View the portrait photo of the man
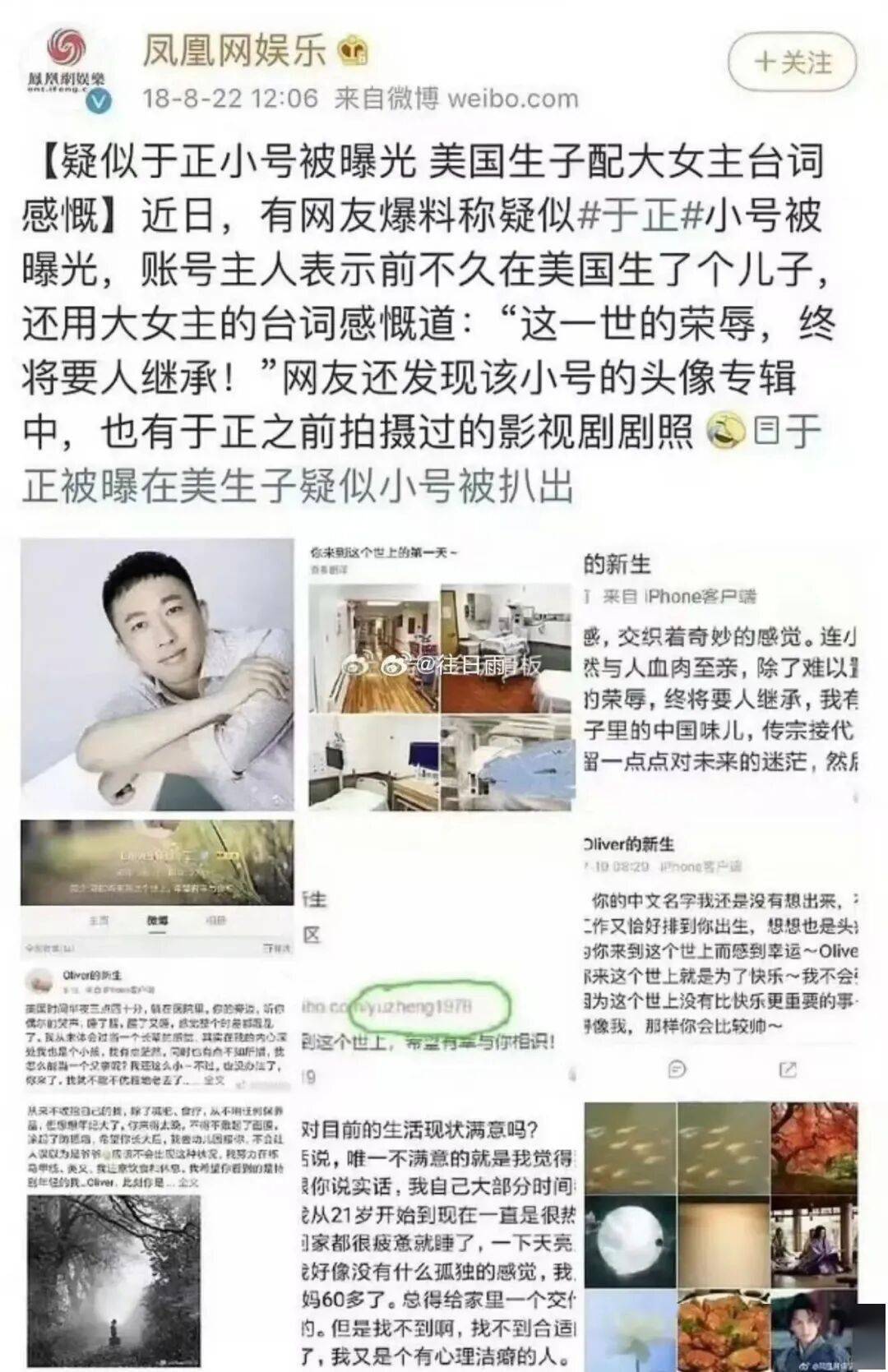The height and width of the screenshot is (1372, 888). point(157,675)
